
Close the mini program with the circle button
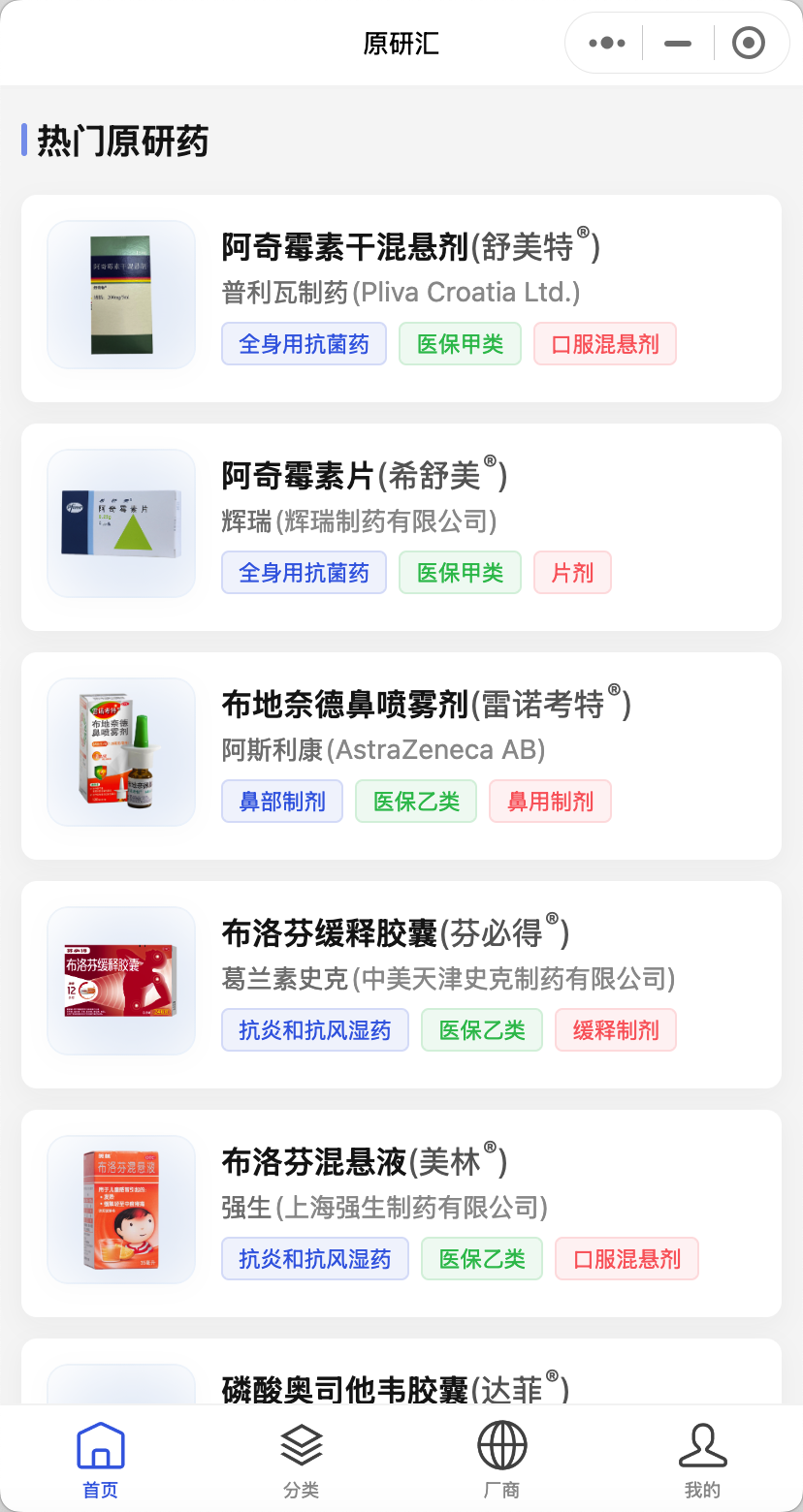[x=748, y=44]
